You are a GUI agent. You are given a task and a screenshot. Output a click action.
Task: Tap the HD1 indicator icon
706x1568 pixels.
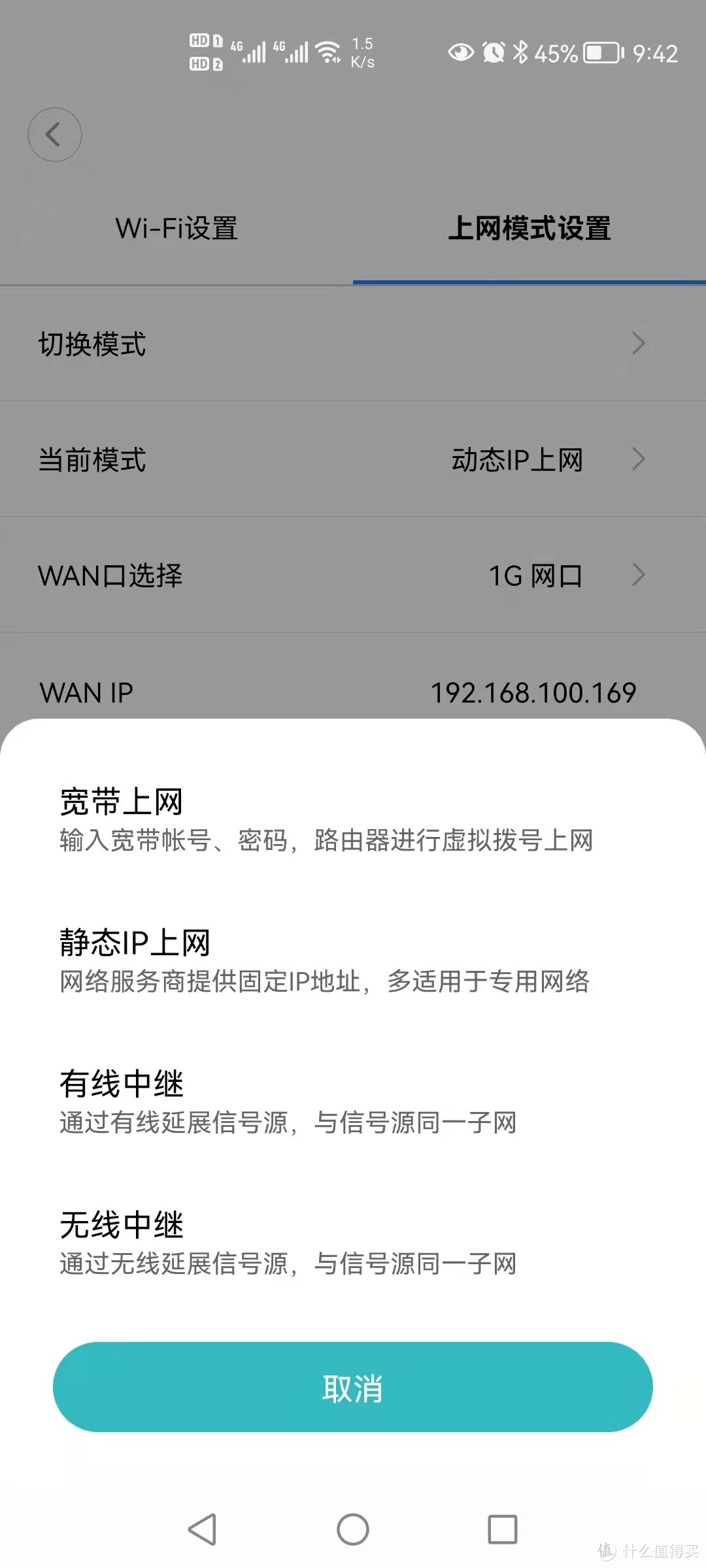(205, 41)
